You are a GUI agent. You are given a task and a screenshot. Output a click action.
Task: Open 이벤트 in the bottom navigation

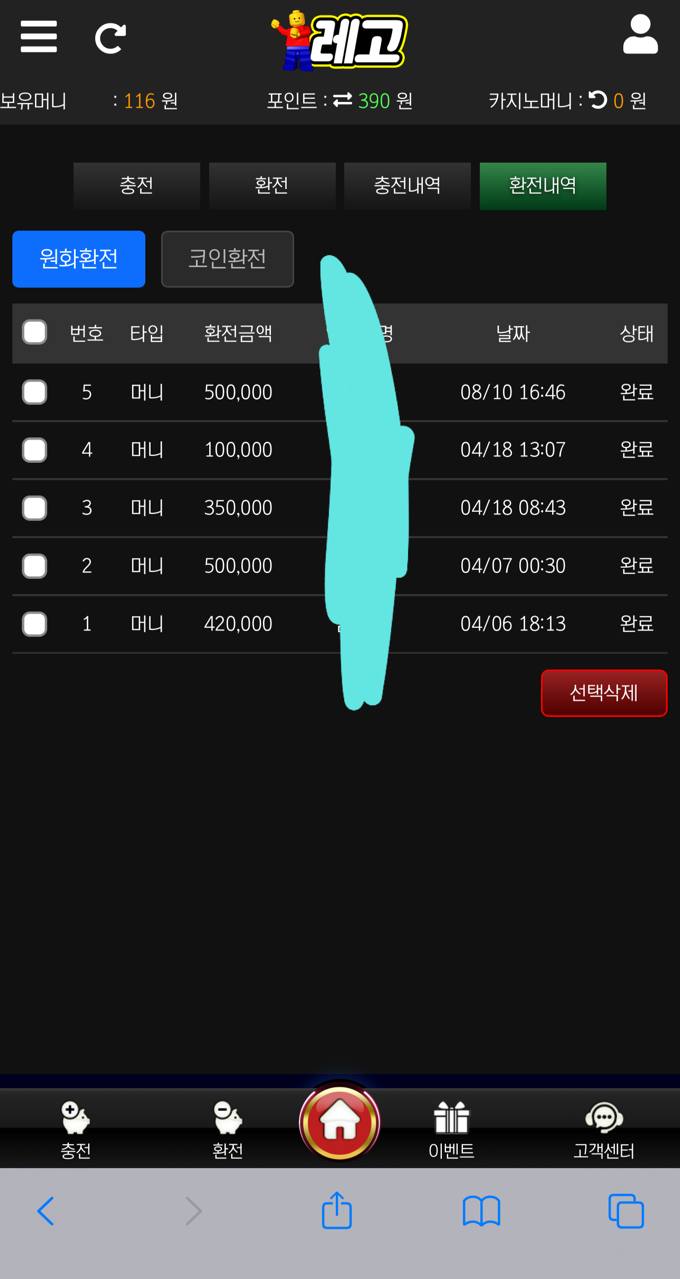[x=451, y=1130]
